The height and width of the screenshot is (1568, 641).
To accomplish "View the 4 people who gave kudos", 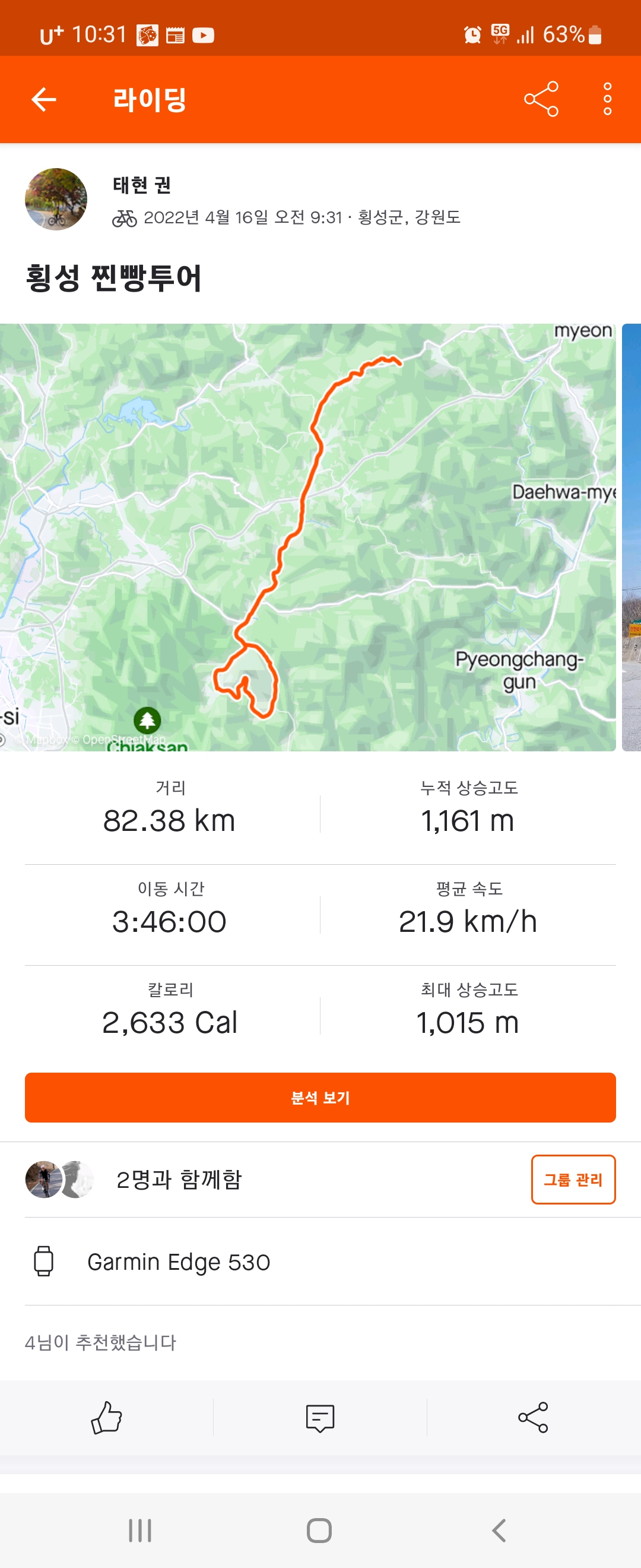I will [101, 1342].
